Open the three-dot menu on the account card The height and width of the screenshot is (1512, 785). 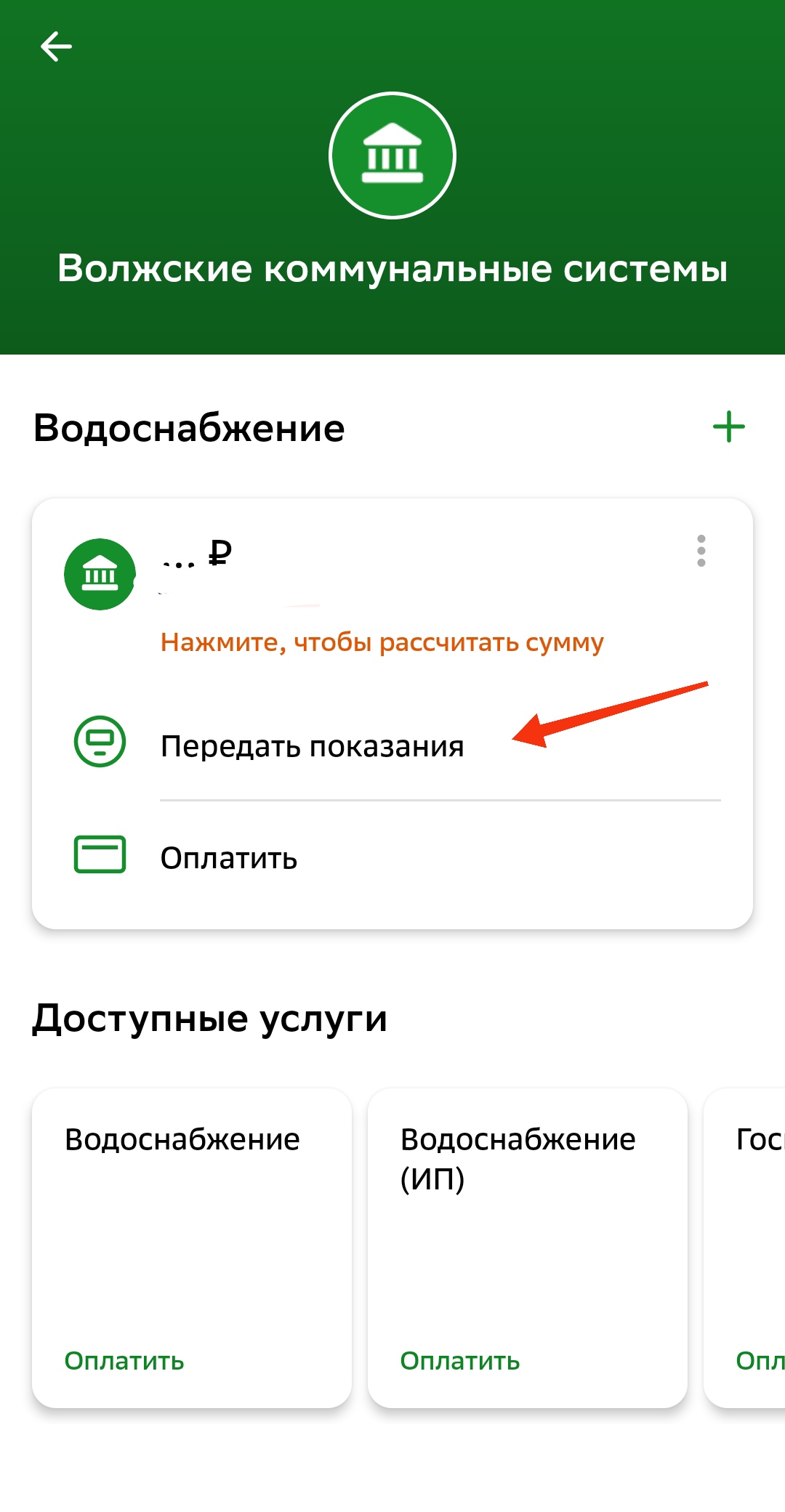[701, 551]
